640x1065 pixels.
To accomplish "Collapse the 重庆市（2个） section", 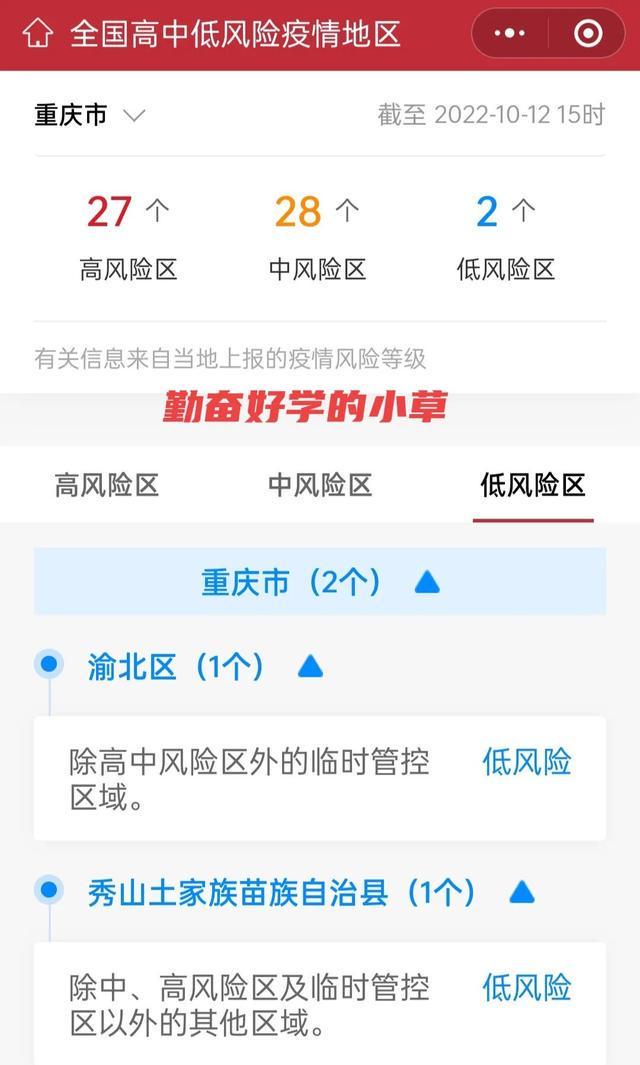I will pyautogui.click(x=427, y=582).
